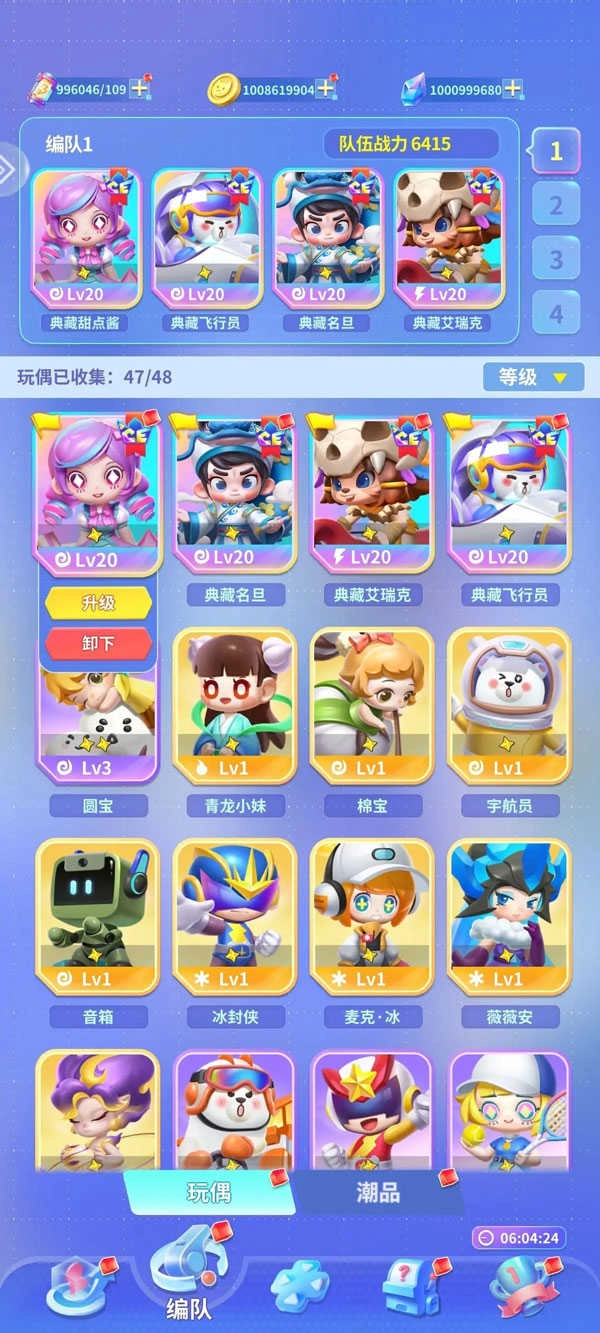This screenshot has width=600, height=1333.
Task: Add more blue crystals with plus
Action: pos(513,89)
